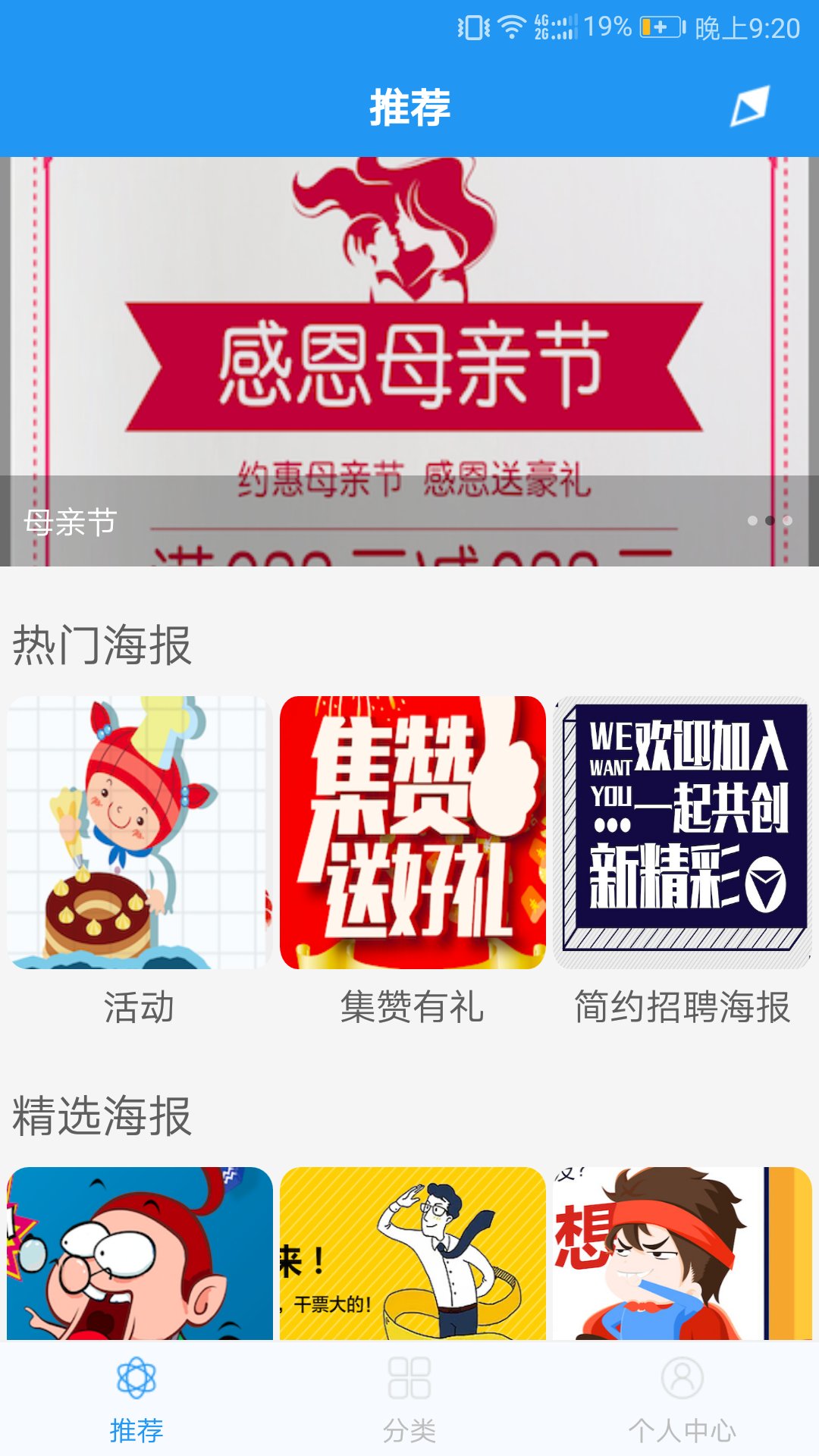Open the 集赞有礼 poster link
This screenshot has width=819, height=1456.
(x=413, y=1008)
